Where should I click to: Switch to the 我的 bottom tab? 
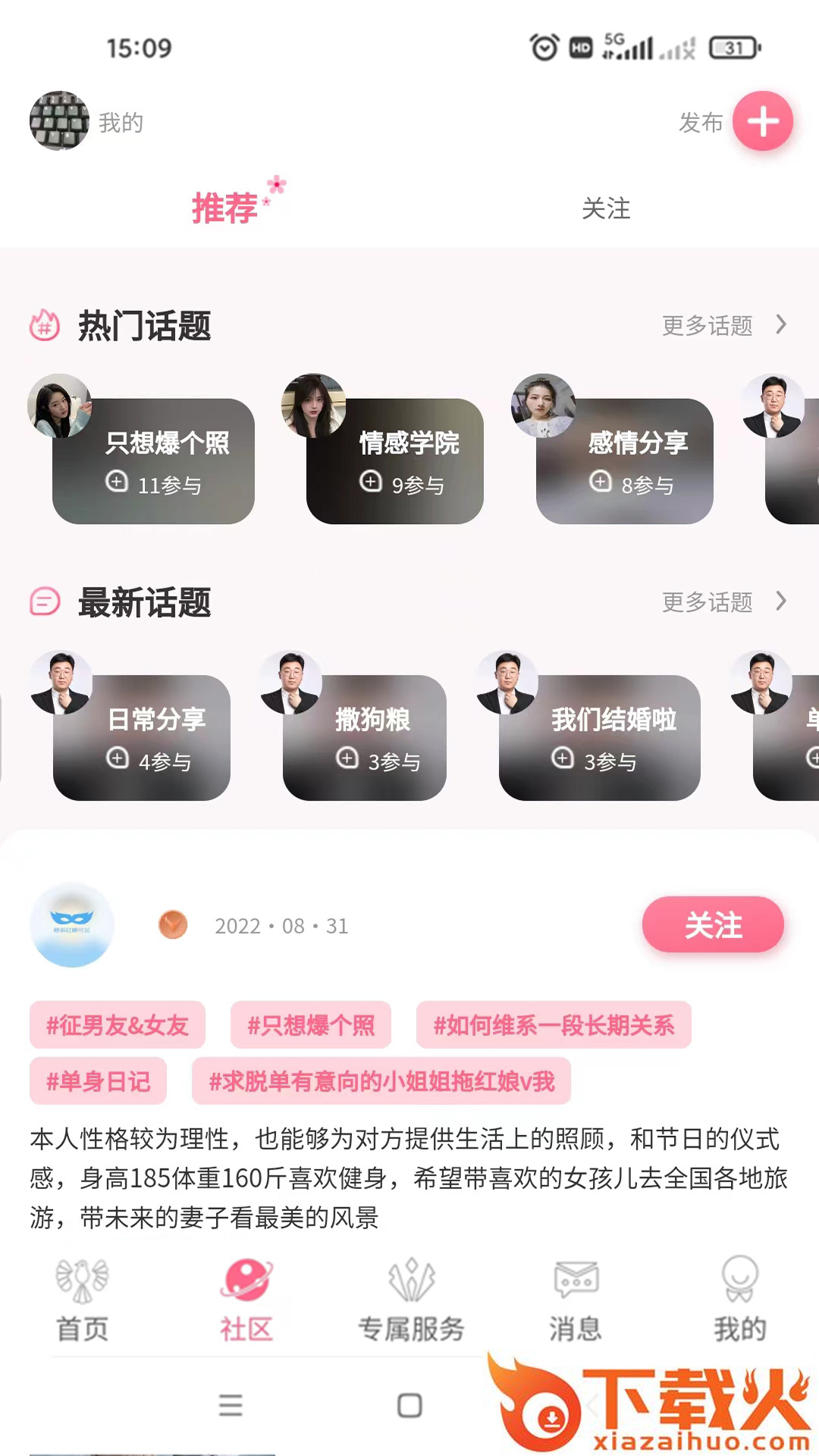click(739, 1299)
